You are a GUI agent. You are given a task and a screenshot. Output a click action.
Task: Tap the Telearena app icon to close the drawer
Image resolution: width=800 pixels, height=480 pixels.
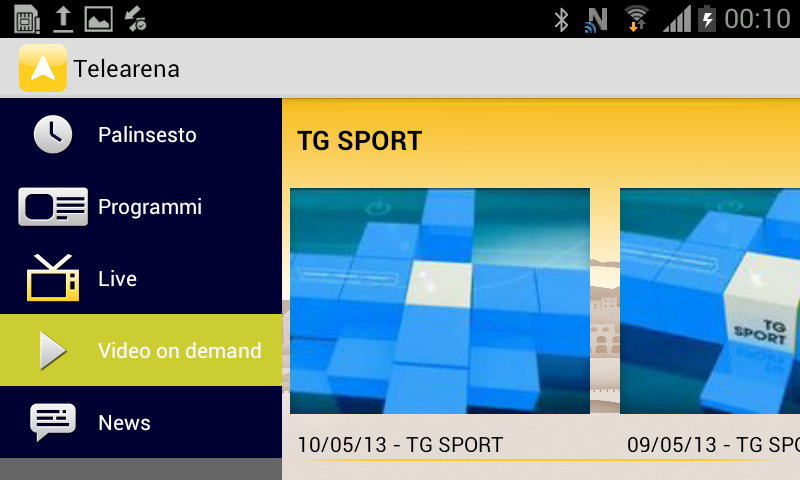click(x=43, y=68)
